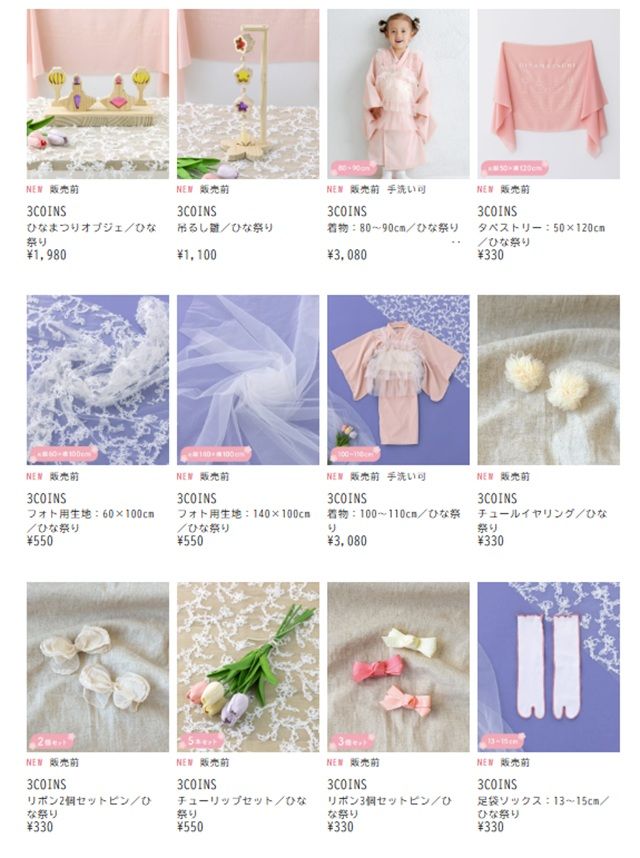The image size is (640, 858).
Task: View フォト用生地 60×100cm details
Action: pyautogui.click(x=97, y=380)
